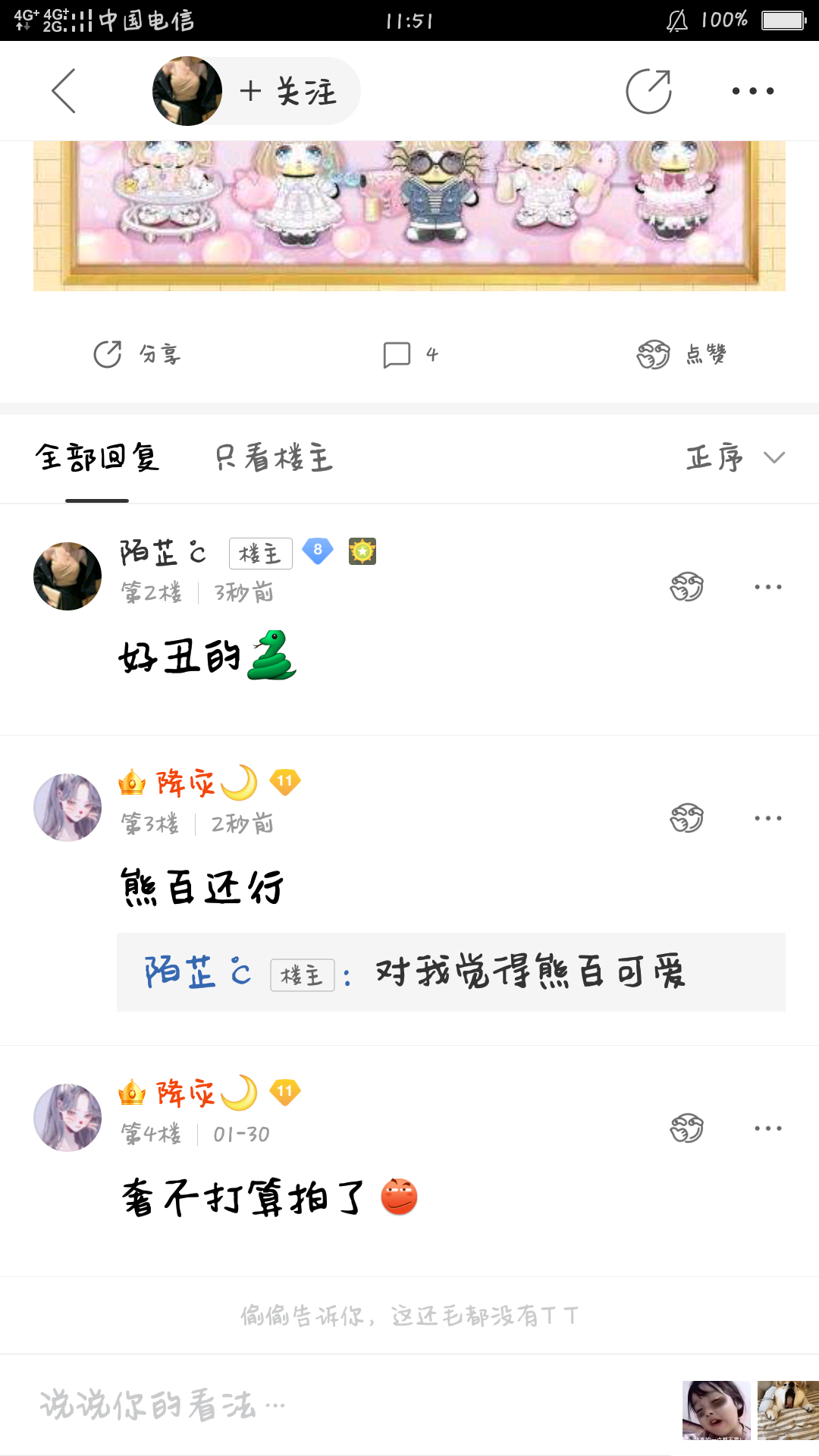Open 陌芷's avatar on the 第2楼 reply
The image size is (819, 1456).
pos(67,576)
